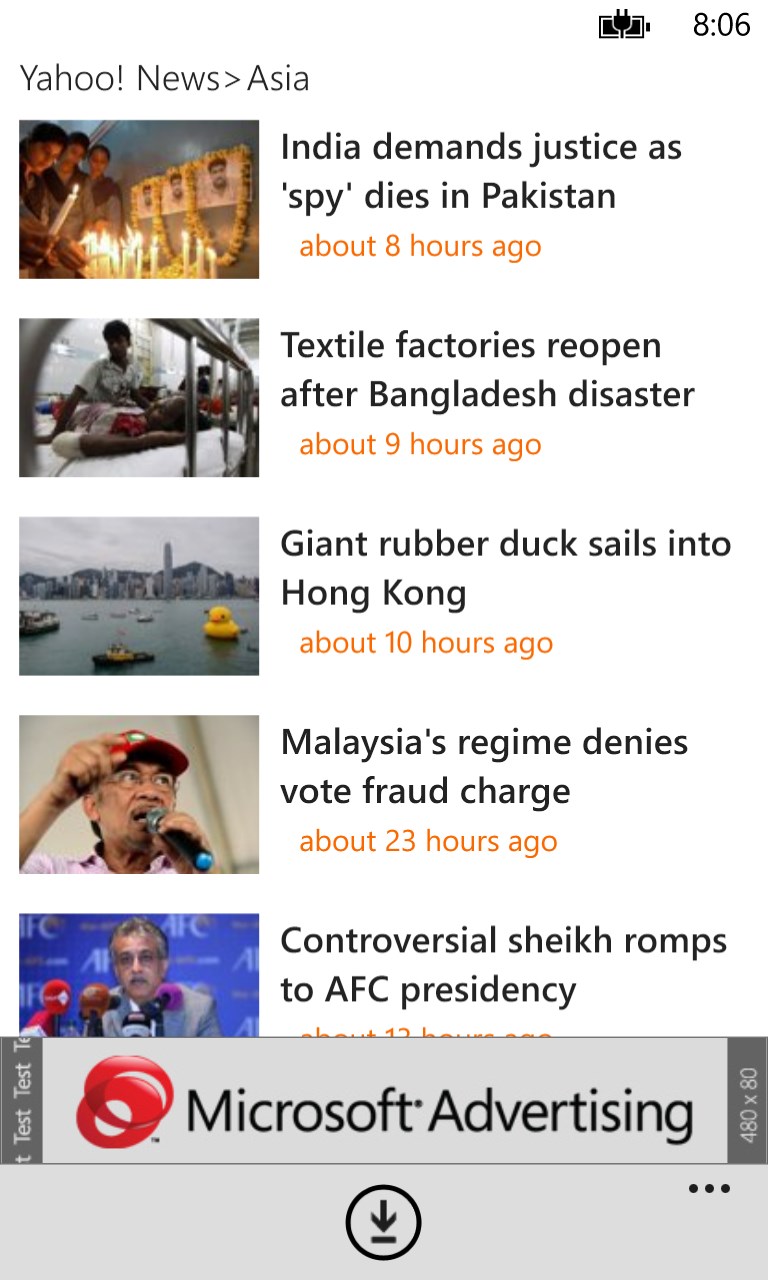Tap the download icon in the app bar

coord(384,1221)
